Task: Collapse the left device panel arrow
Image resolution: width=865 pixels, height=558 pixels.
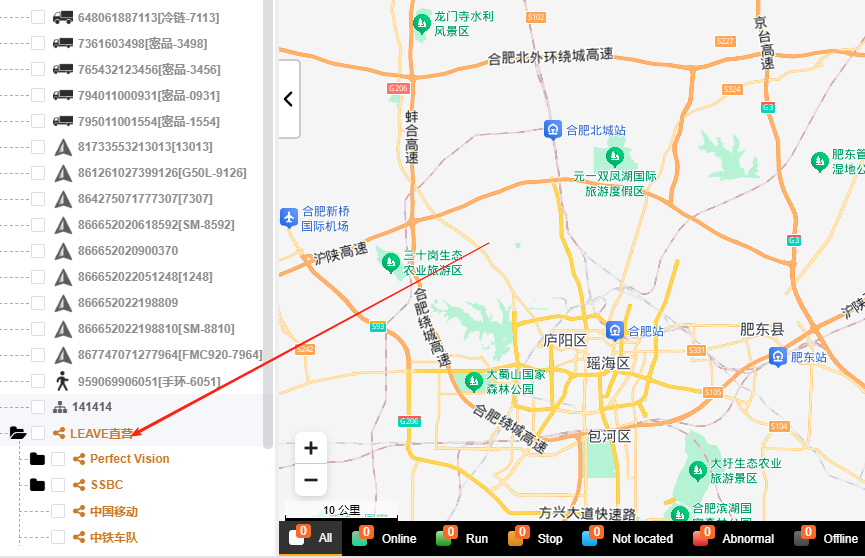Action: tap(288, 99)
